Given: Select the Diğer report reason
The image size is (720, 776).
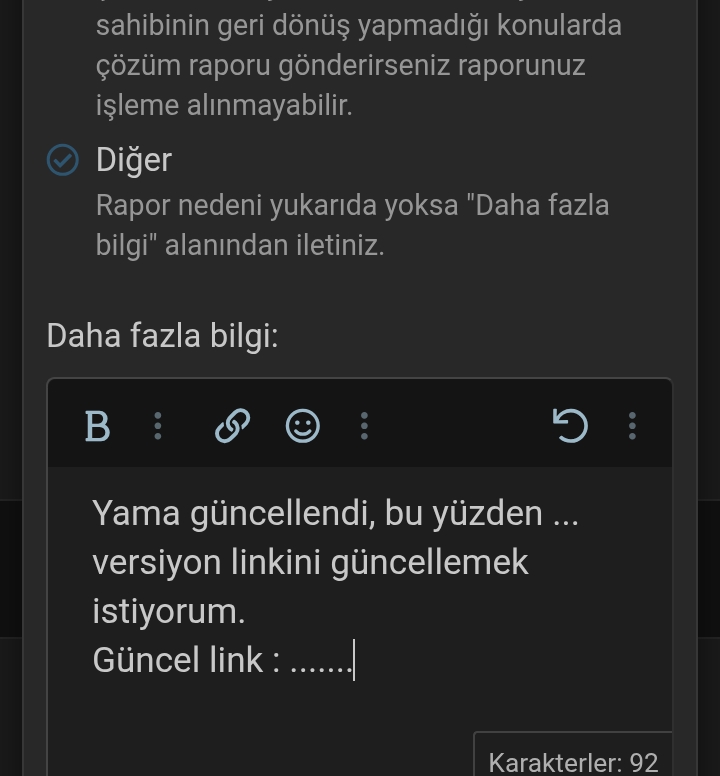Looking at the screenshot, I should [x=63, y=160].
